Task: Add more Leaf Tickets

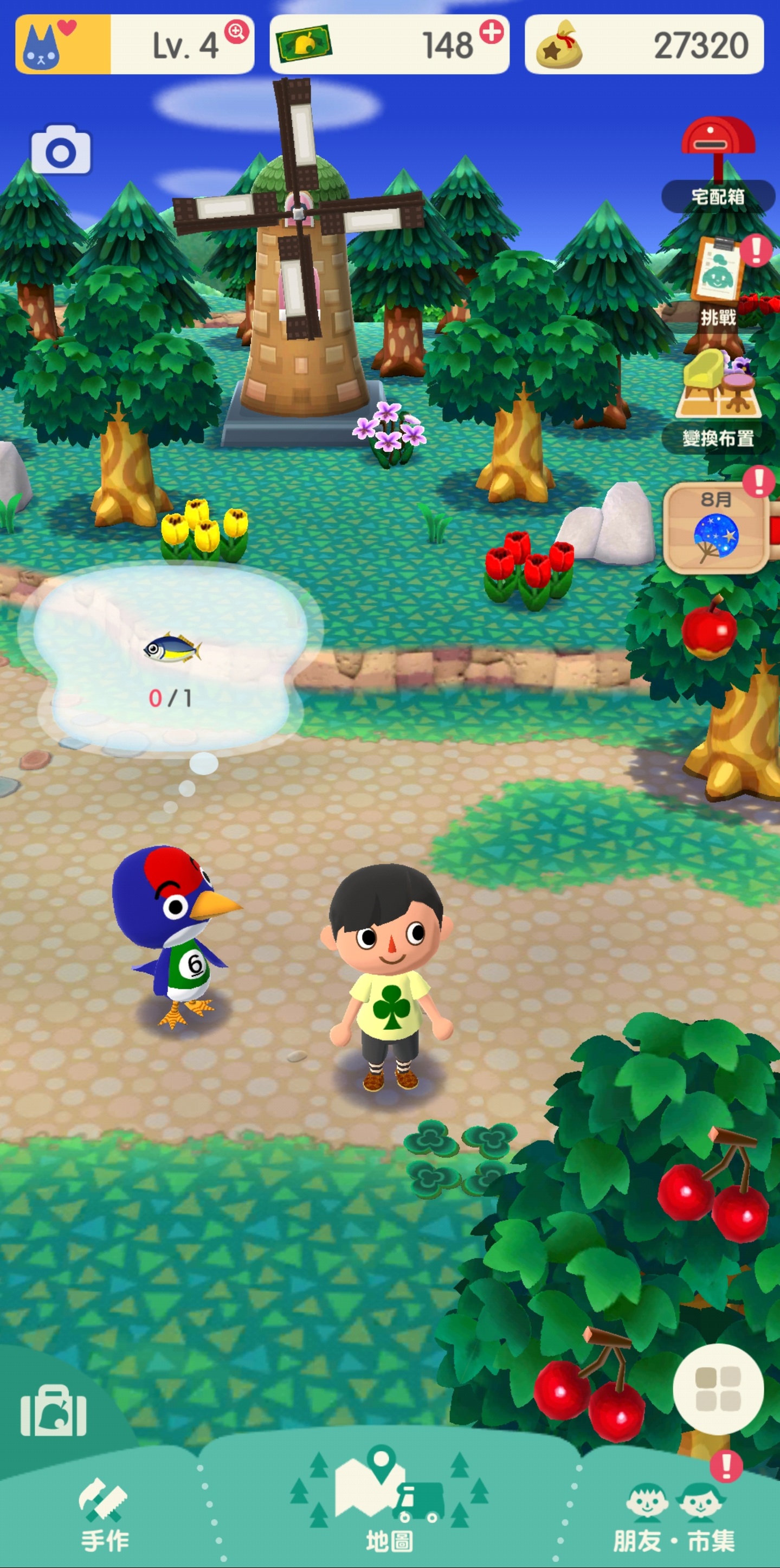Action: pos(492,31)
